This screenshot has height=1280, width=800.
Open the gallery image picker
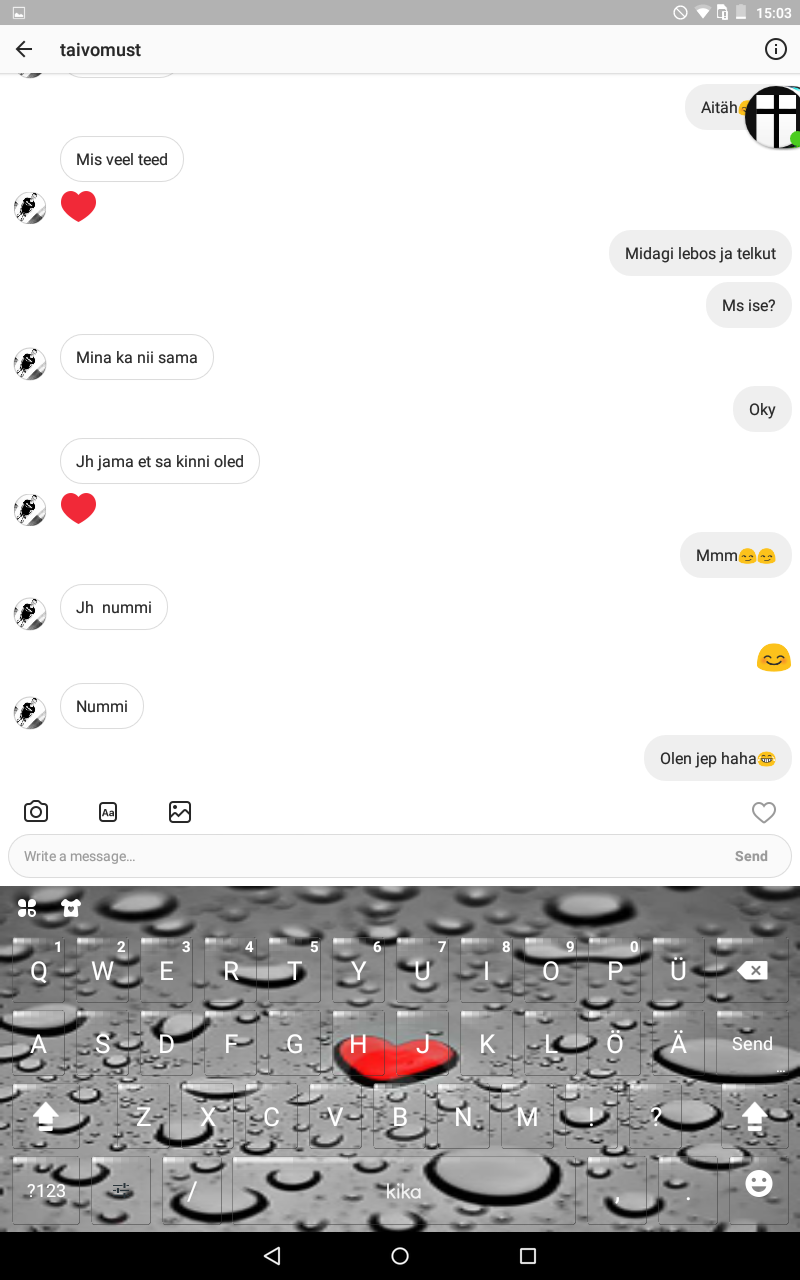180,812
